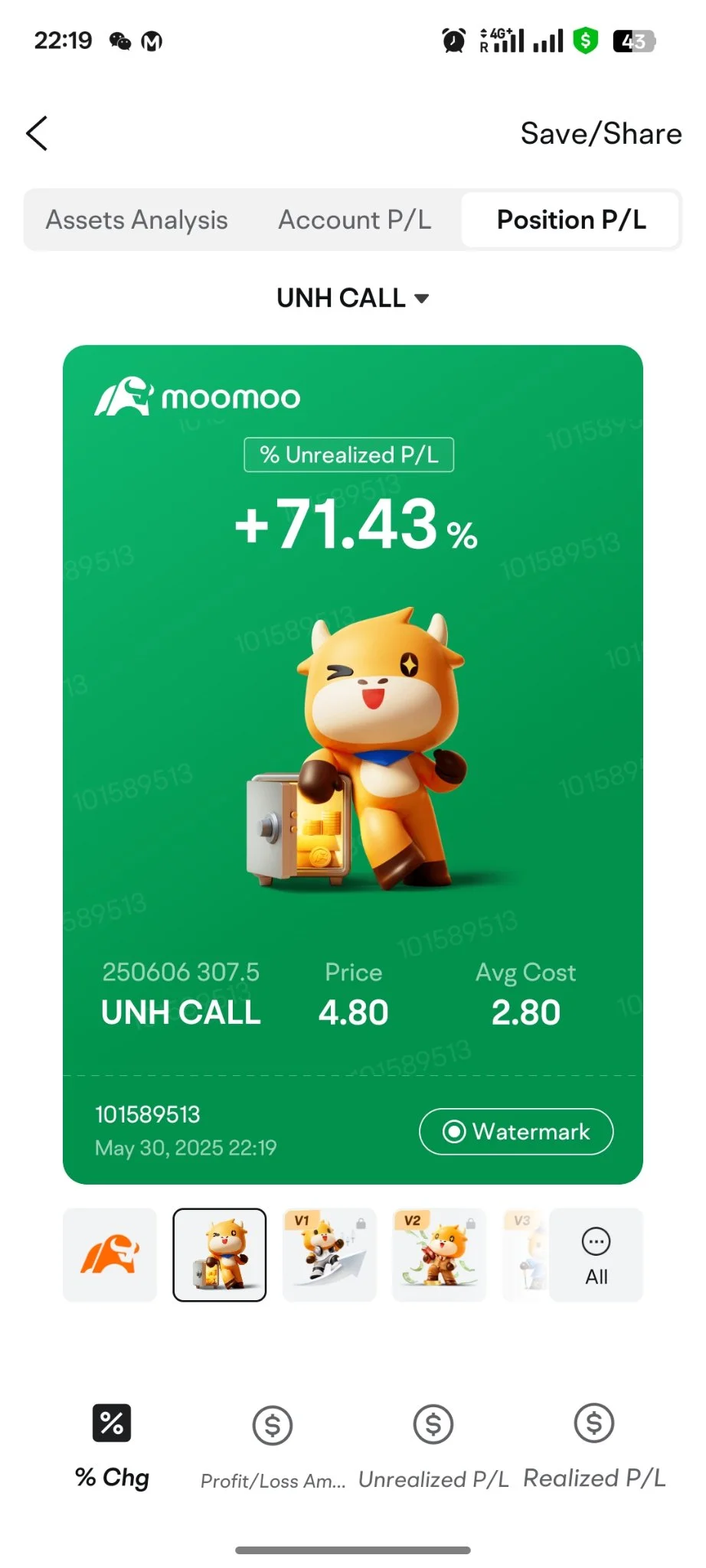Choose the moomoo logo card template

point(109,1254)
